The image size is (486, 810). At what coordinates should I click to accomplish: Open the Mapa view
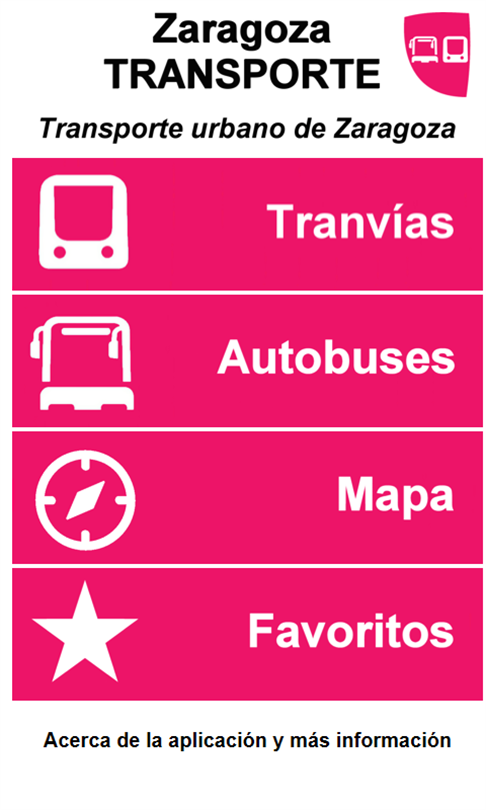tap(247, 498)
